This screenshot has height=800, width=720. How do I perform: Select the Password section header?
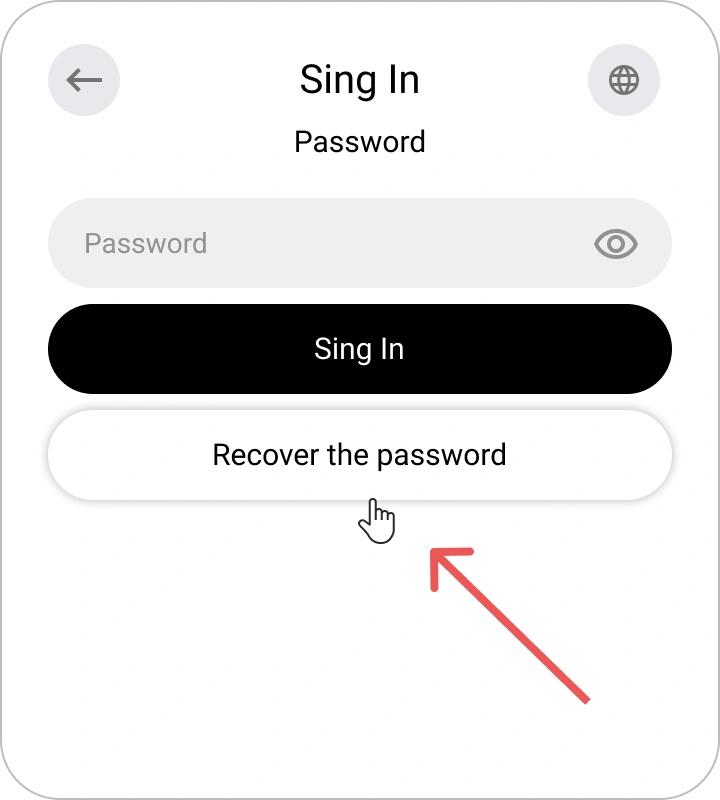360,141
